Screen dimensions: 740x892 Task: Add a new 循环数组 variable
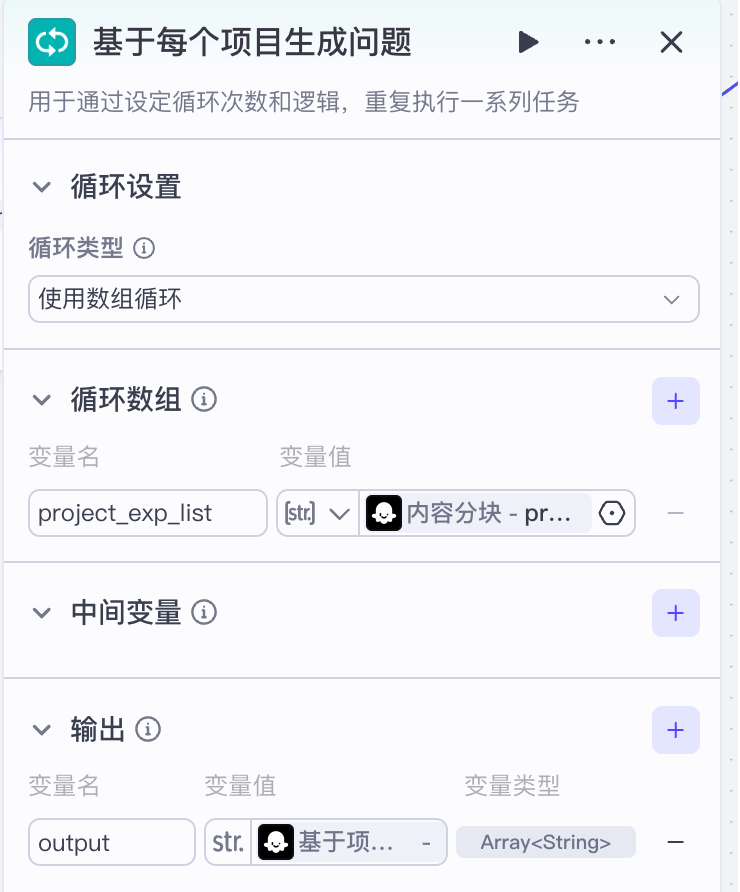pyautogui.click(x=675, y=401)
